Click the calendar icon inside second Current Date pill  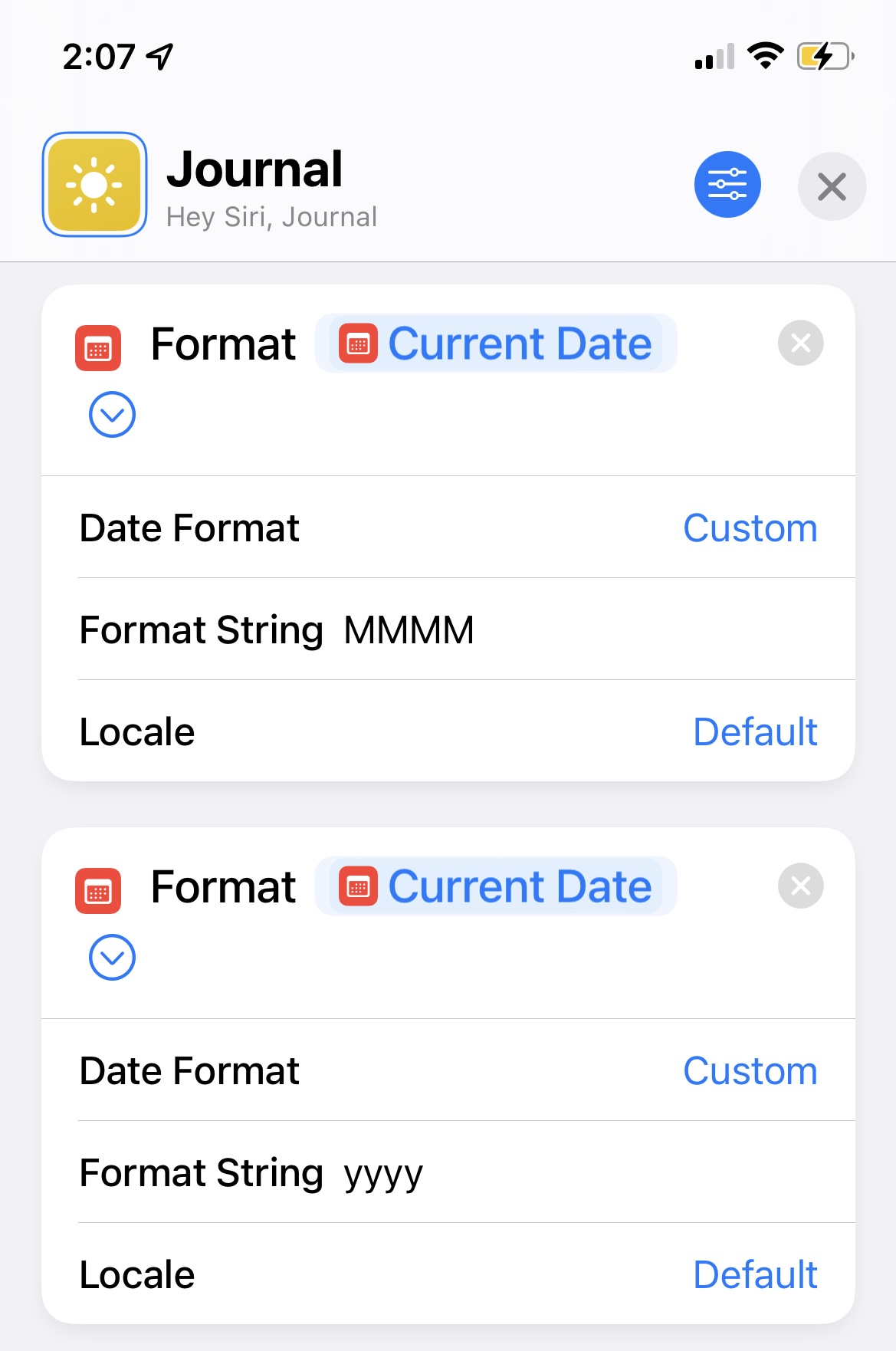[x=360, y=886]
